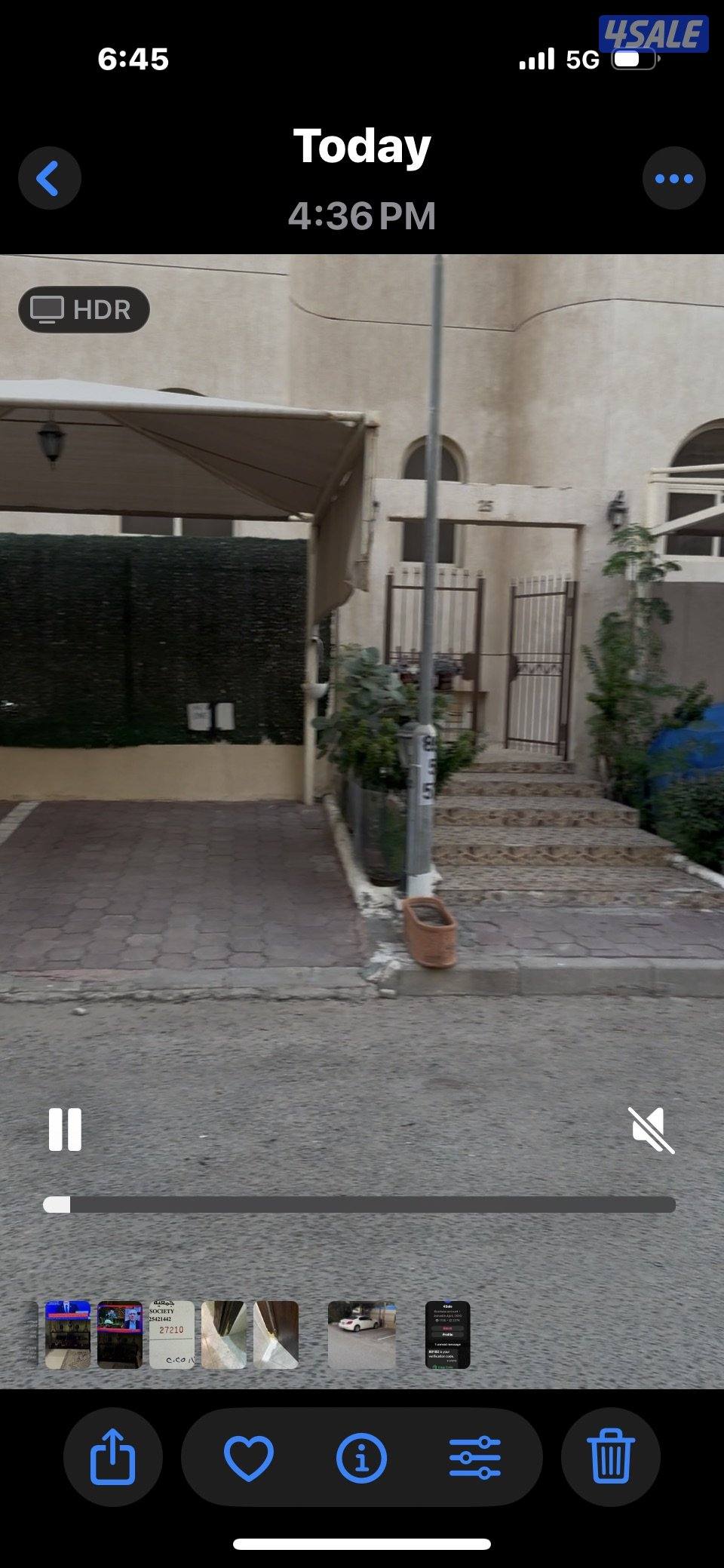Viewport: 724px width, 1568px height.
Task: Toggle the HDR badge
Action: point(84,309)
